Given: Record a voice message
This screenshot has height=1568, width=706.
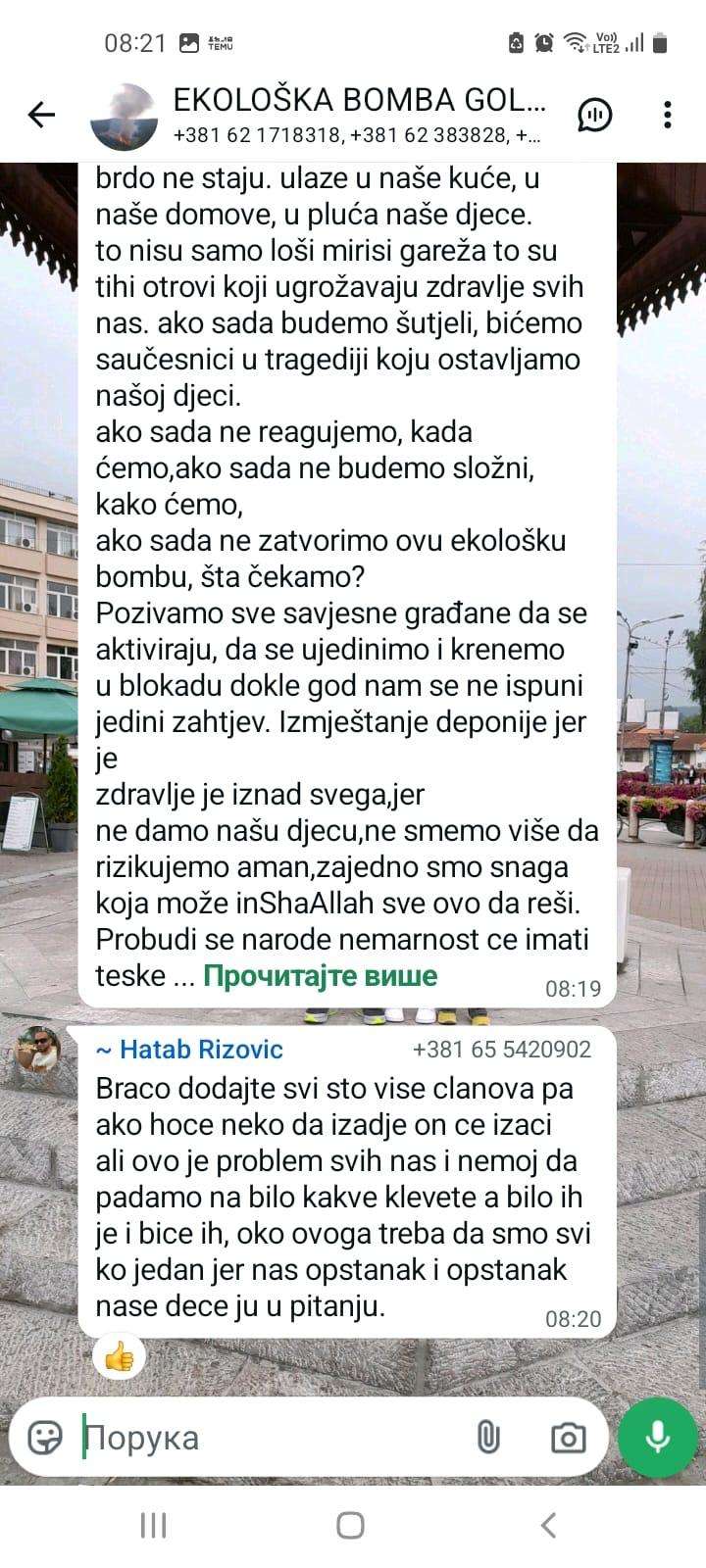Looking at the screenshot, I should coord(658,1437).
